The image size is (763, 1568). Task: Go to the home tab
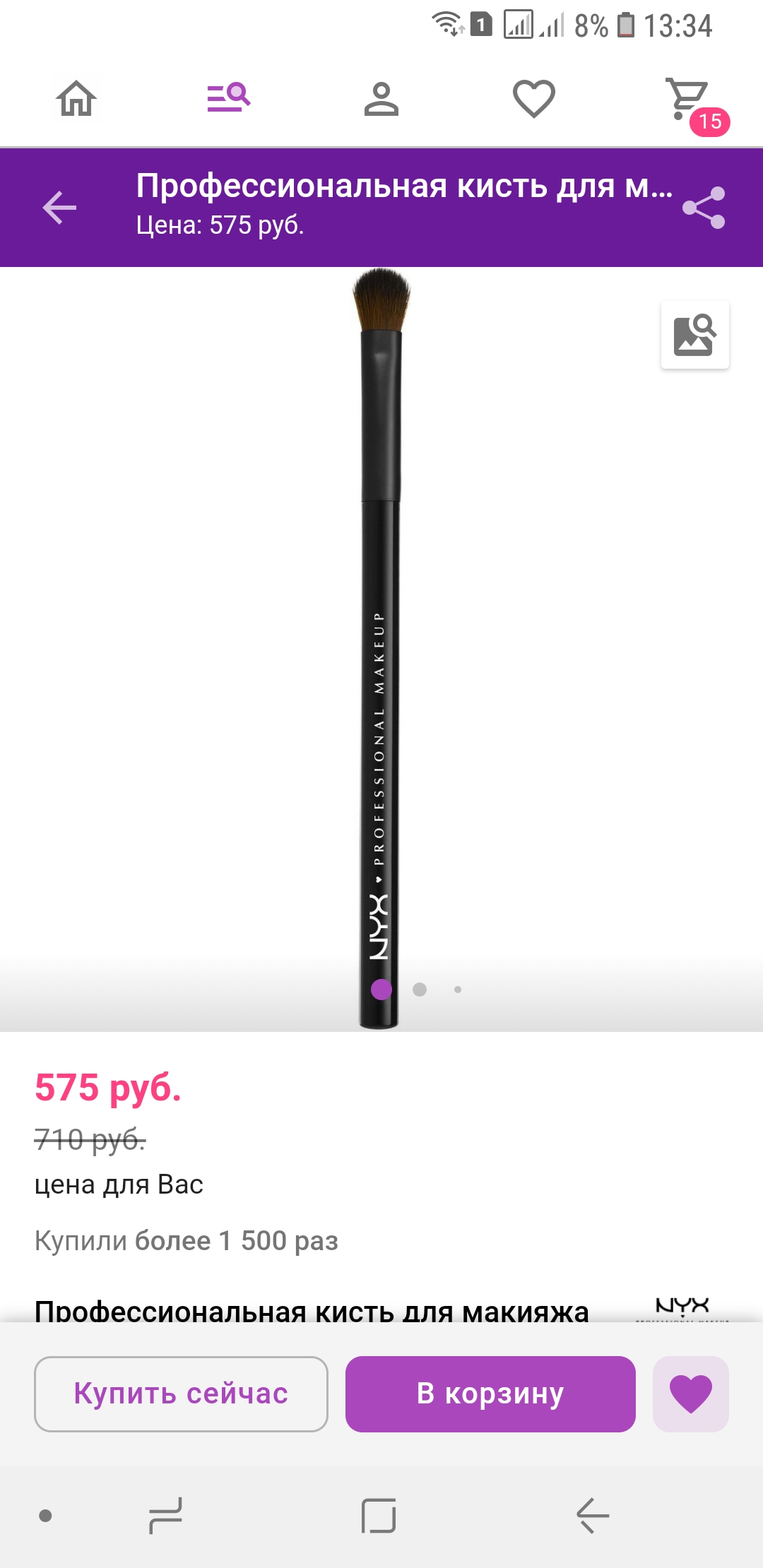76,98
